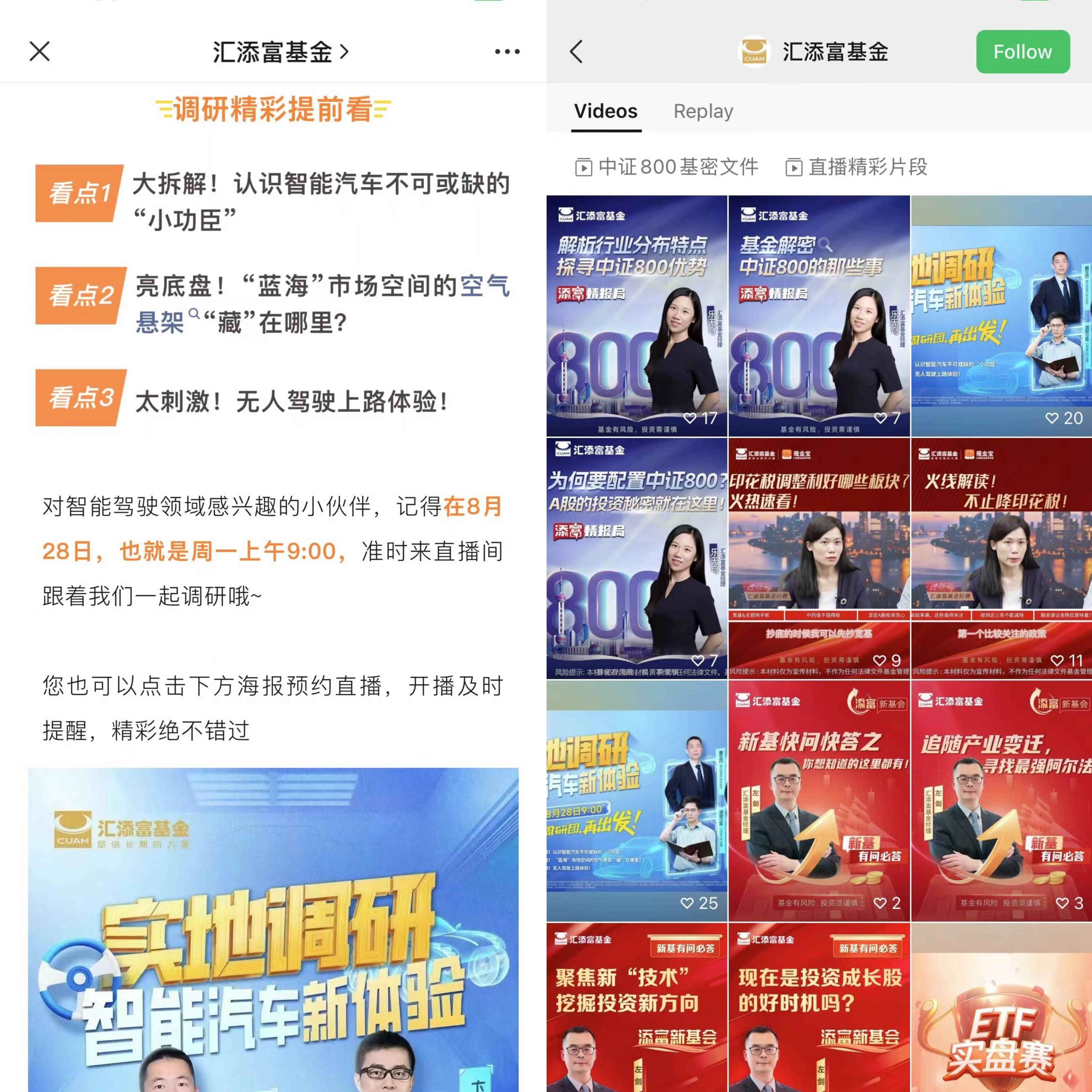The image size is (1092, 1092).
Task: Open the 为何要配置中证800 video
Action: coord(636,558)
